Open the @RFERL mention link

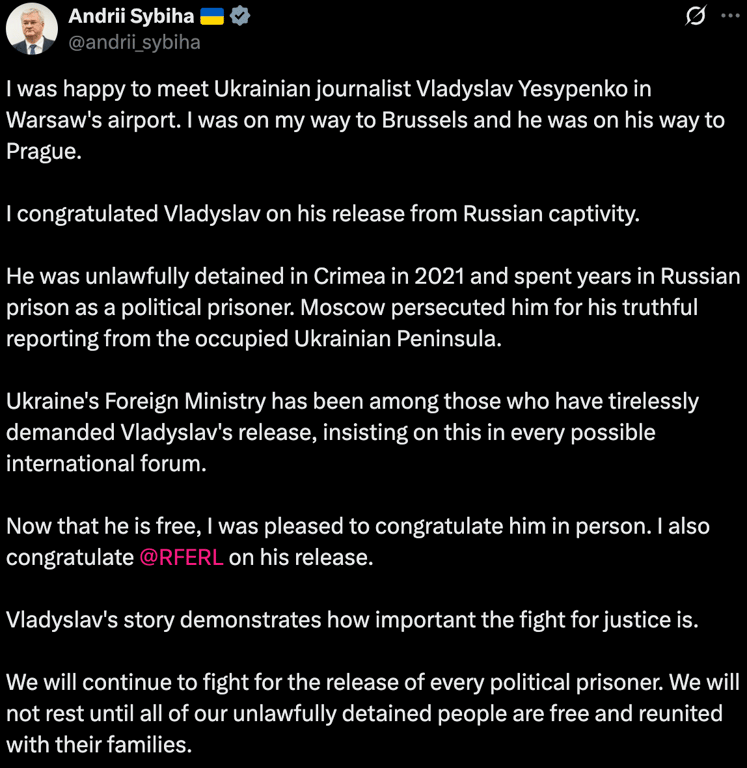coord(181,557)
